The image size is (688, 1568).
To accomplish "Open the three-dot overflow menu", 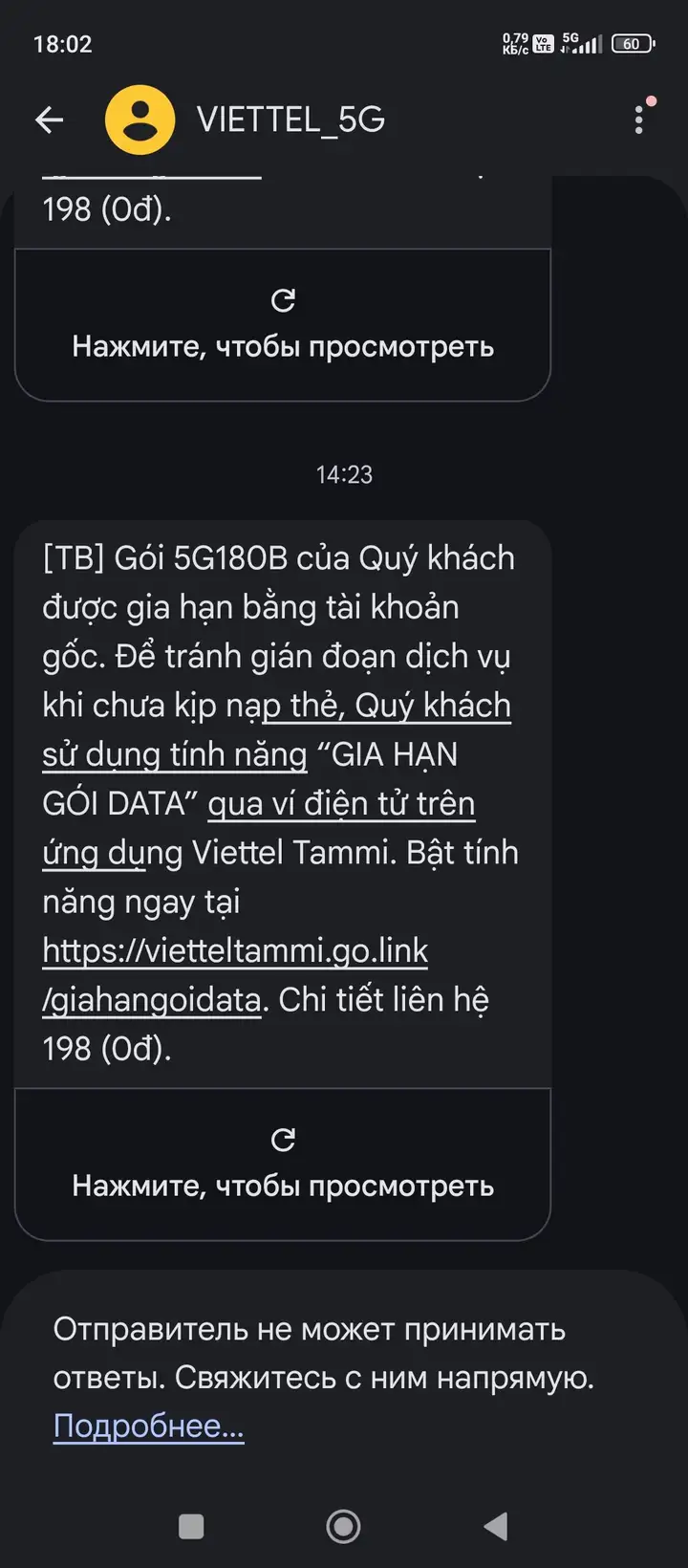I will 639,120.
